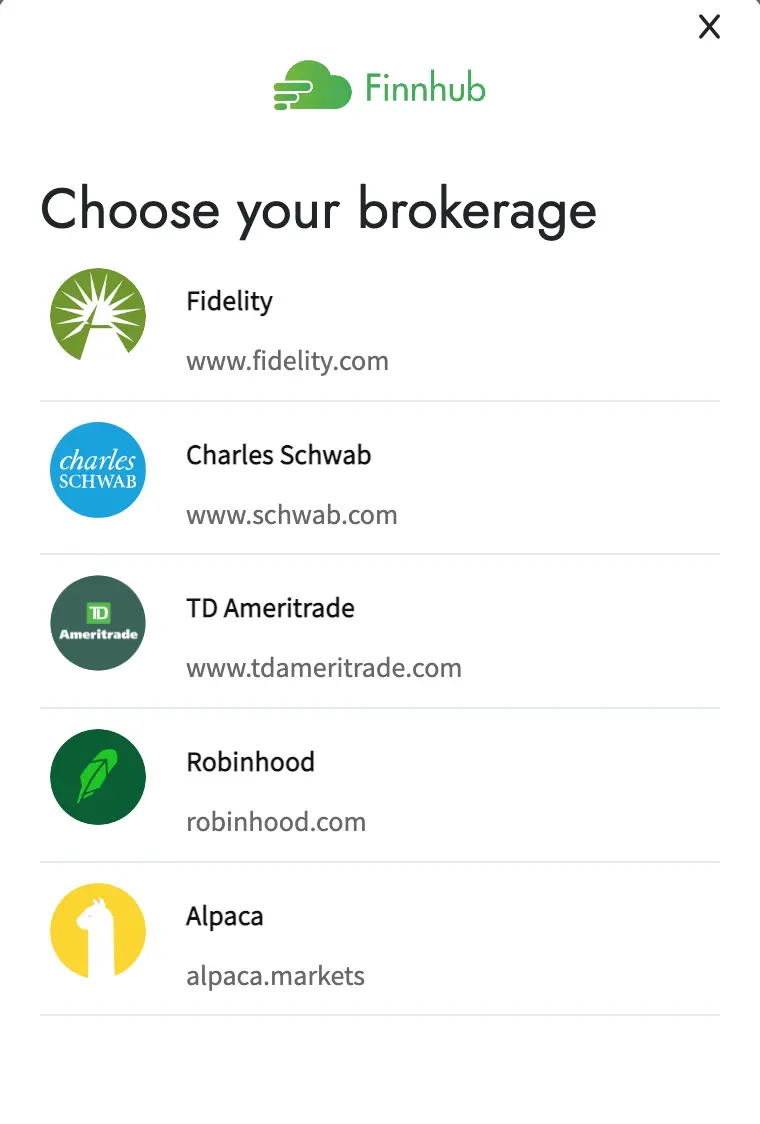760x1124 pixels.
Task: Open the robinhood.com link
Action: click(275, 822)
